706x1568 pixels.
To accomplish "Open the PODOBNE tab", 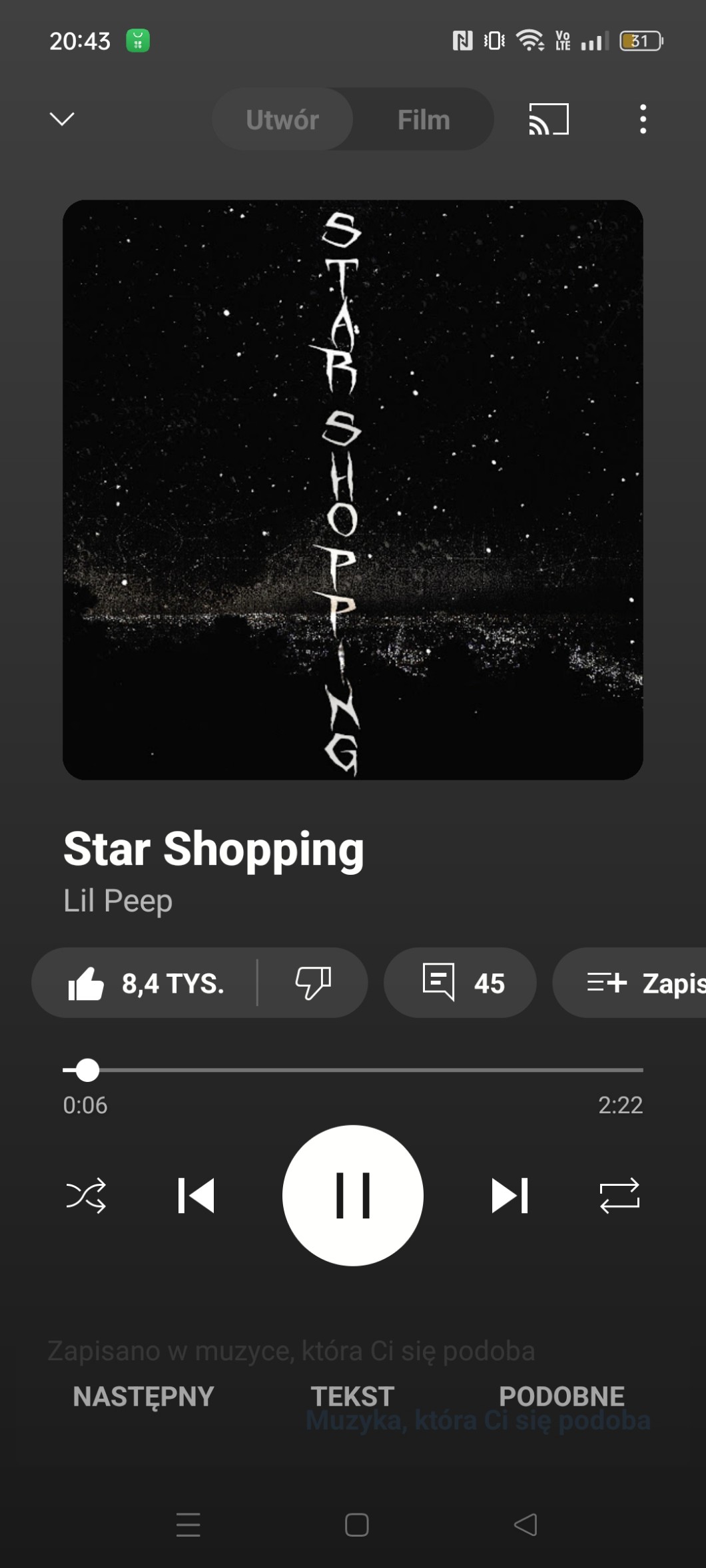I will pos(561,1396).
